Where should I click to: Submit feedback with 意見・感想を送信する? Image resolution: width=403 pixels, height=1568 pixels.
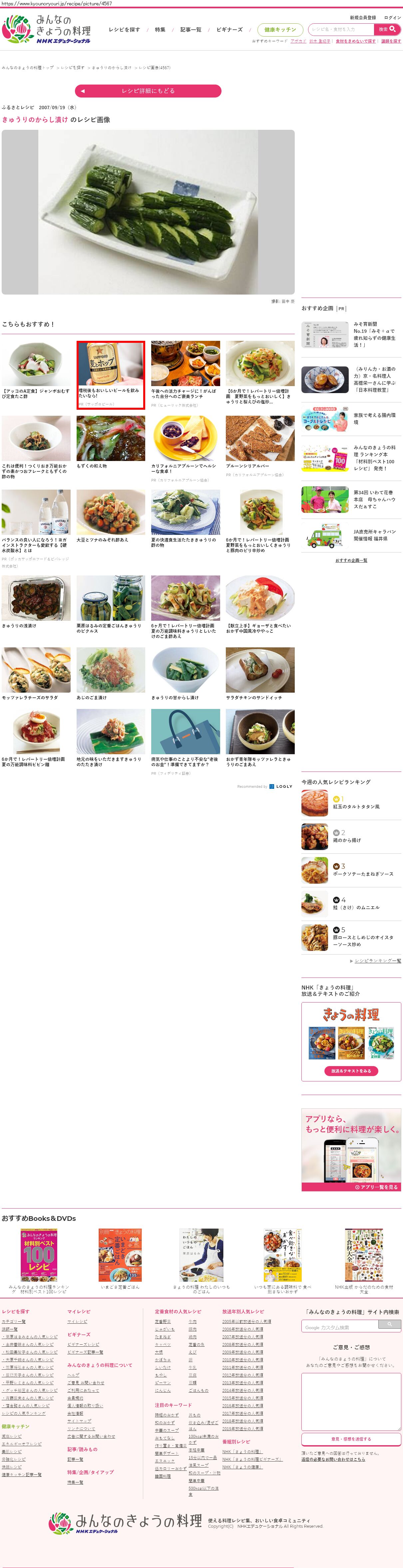351,1439
